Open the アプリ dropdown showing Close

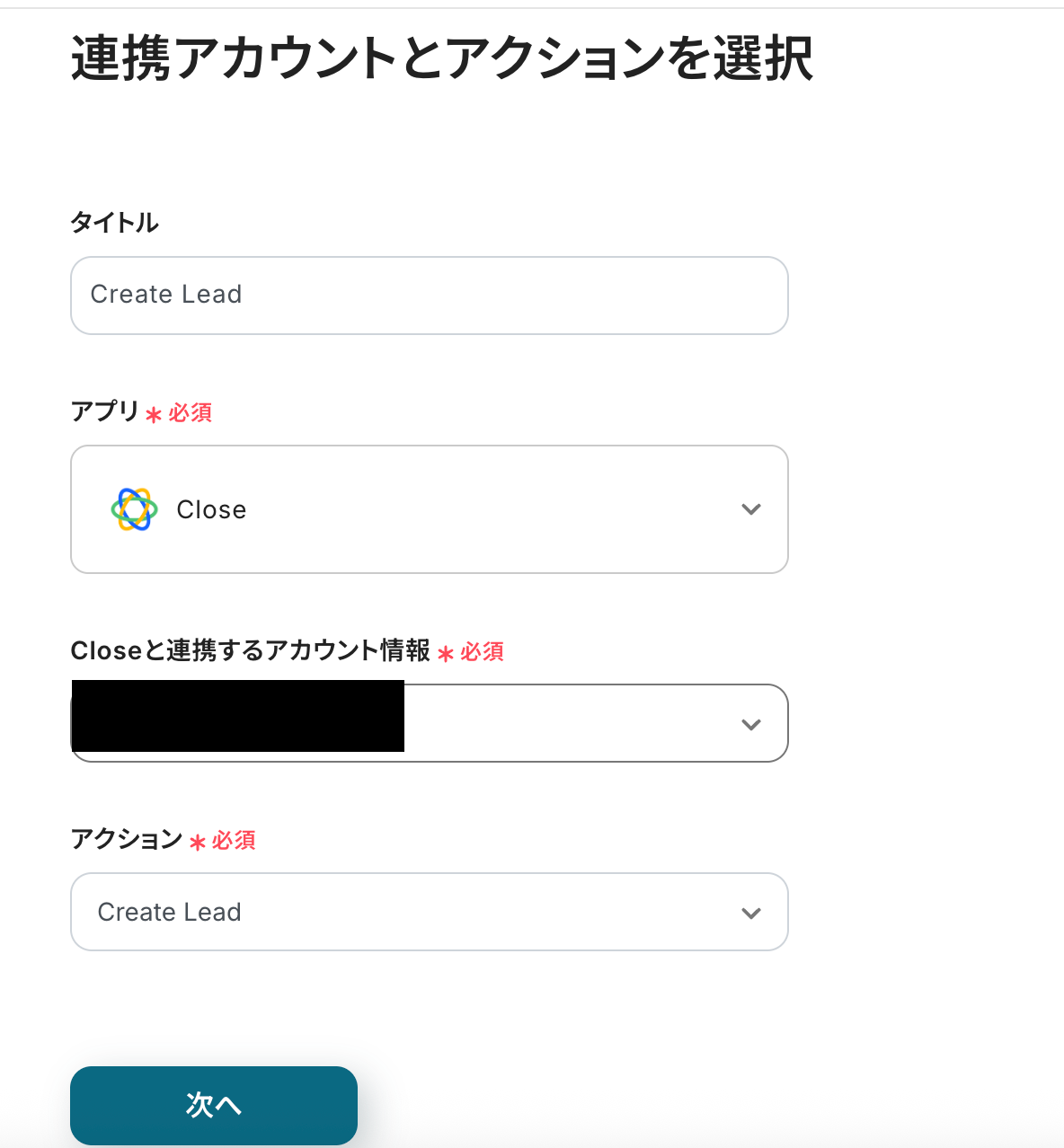pyautogui.click(x=429, y=509)
